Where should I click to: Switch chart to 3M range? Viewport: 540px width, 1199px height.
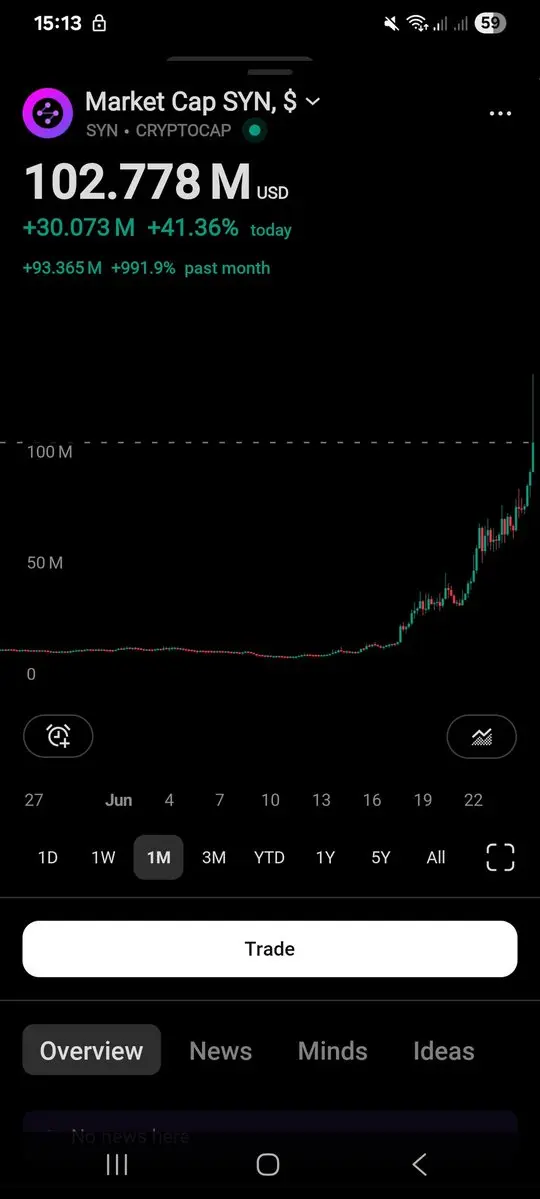[x=213, y=857]
